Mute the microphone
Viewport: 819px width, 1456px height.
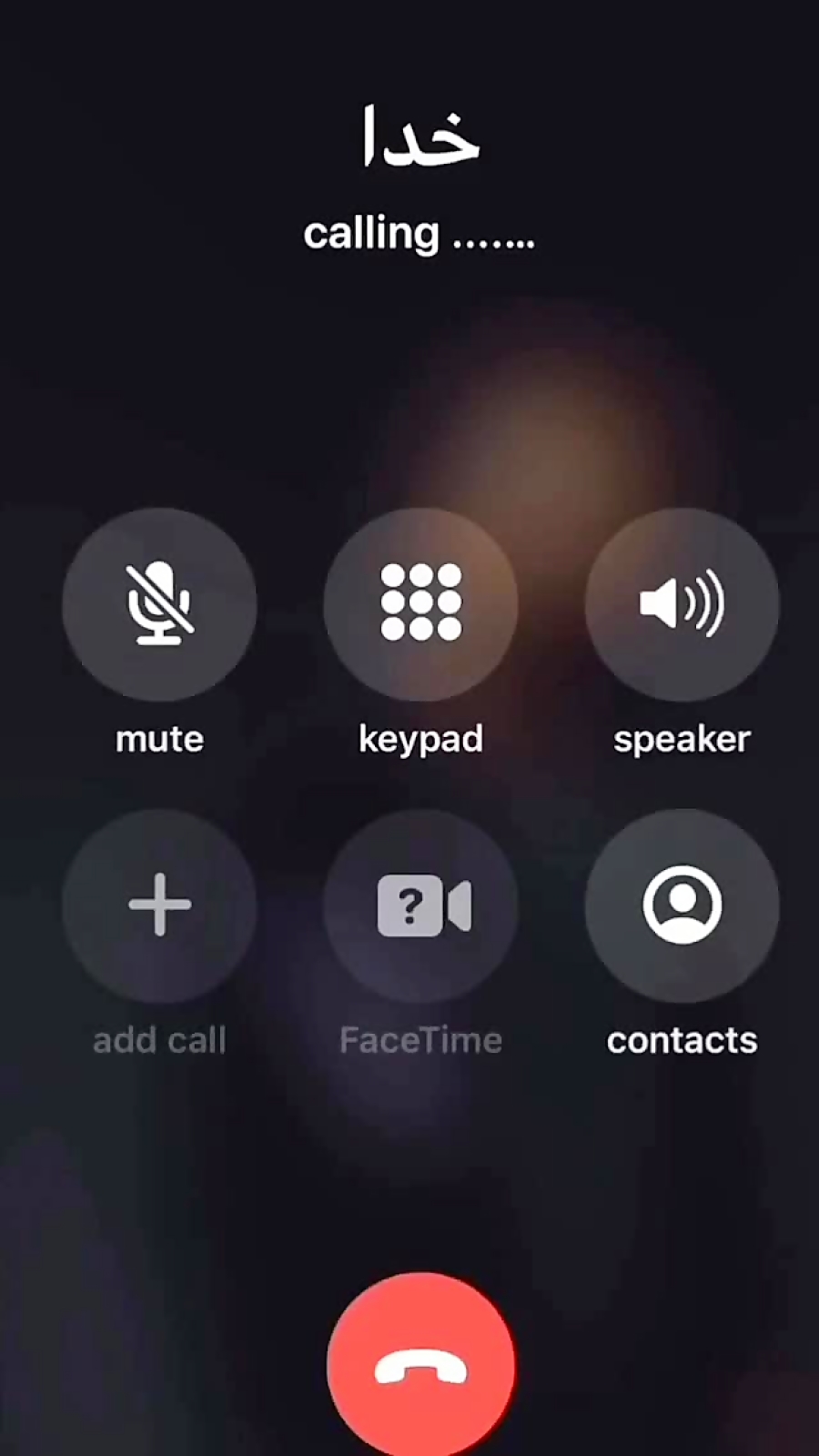pyautogui.click(x=159, y=604)
